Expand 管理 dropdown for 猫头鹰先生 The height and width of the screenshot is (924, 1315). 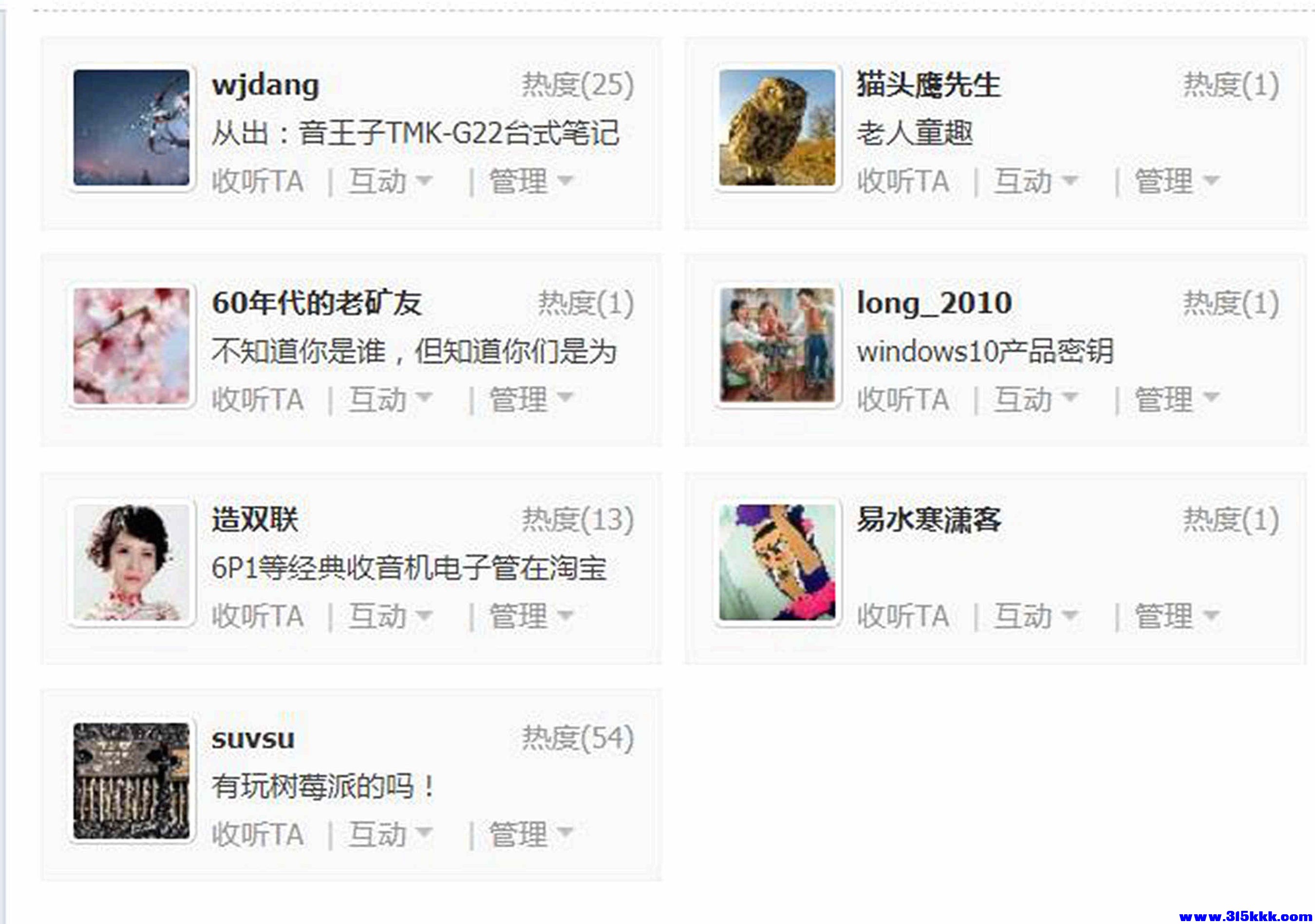pyautogui.click(x=1176, y=182)
